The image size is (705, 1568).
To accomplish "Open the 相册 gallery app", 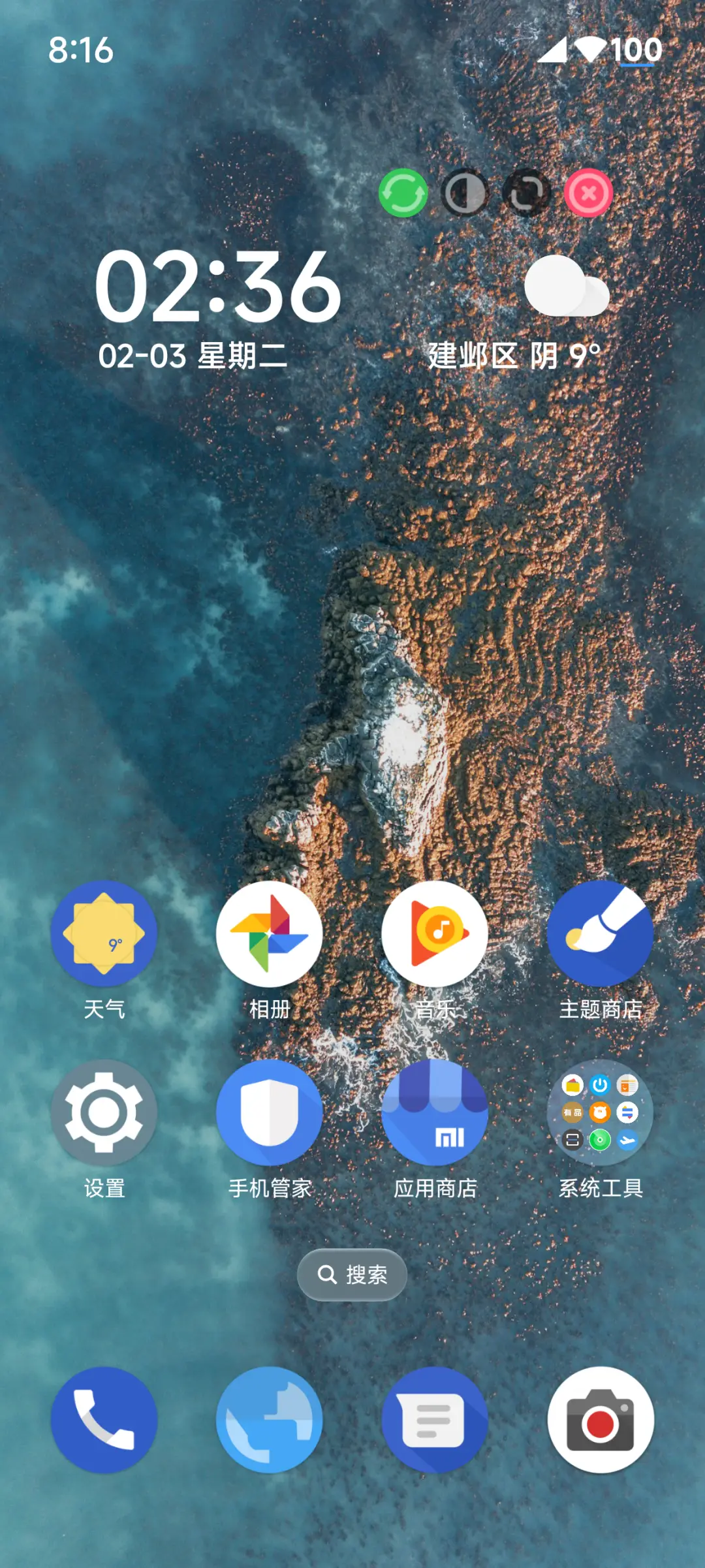I will tap(269, 933).
